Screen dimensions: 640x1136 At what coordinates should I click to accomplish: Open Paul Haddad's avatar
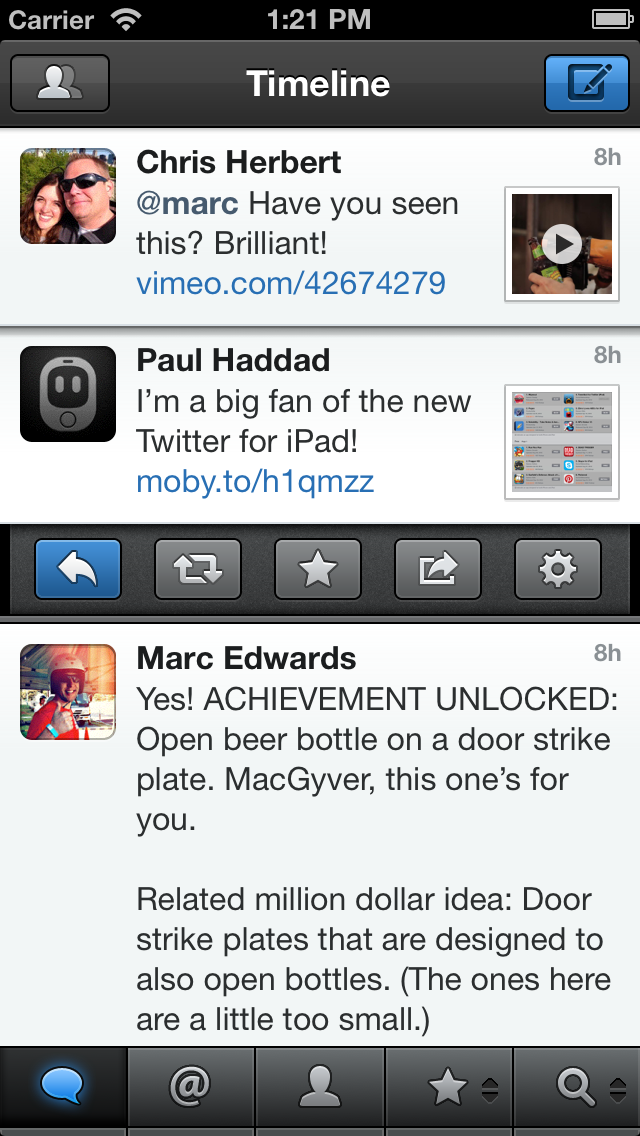(68, 394)
